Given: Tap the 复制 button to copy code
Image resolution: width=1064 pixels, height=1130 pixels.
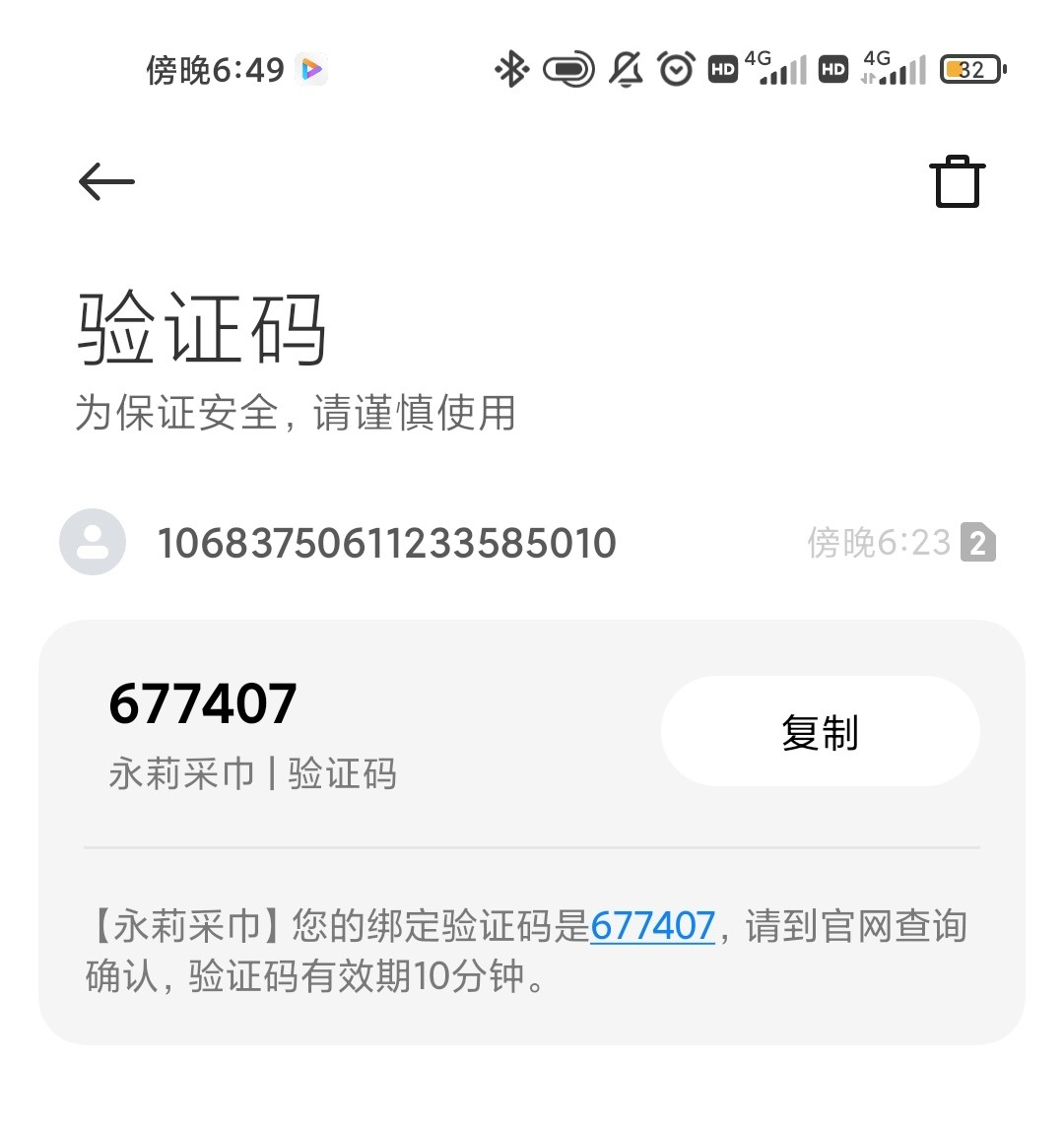Looking at the screenshot, I should (820, 732).
